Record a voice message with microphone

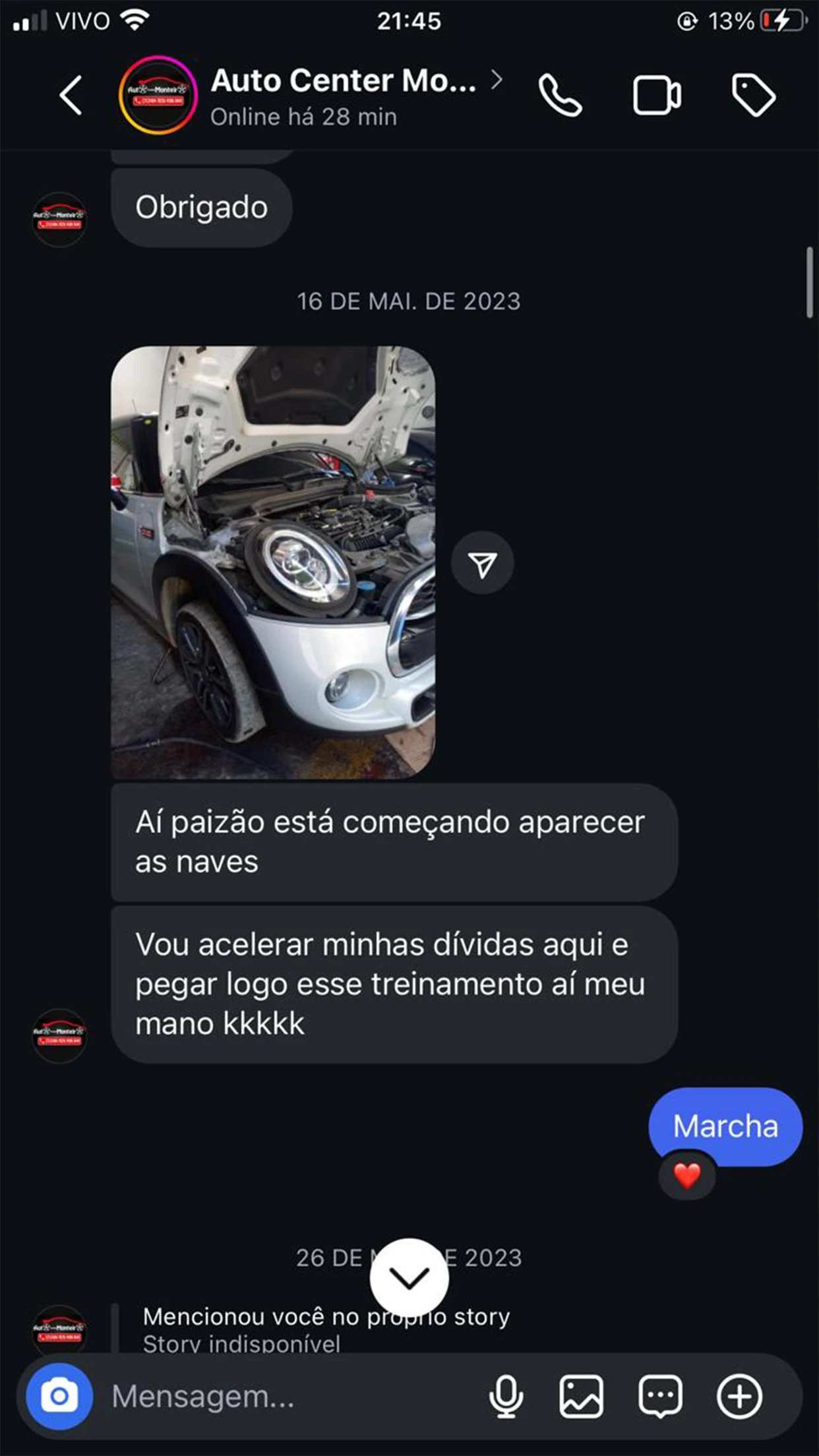(x=506, y=1396)
